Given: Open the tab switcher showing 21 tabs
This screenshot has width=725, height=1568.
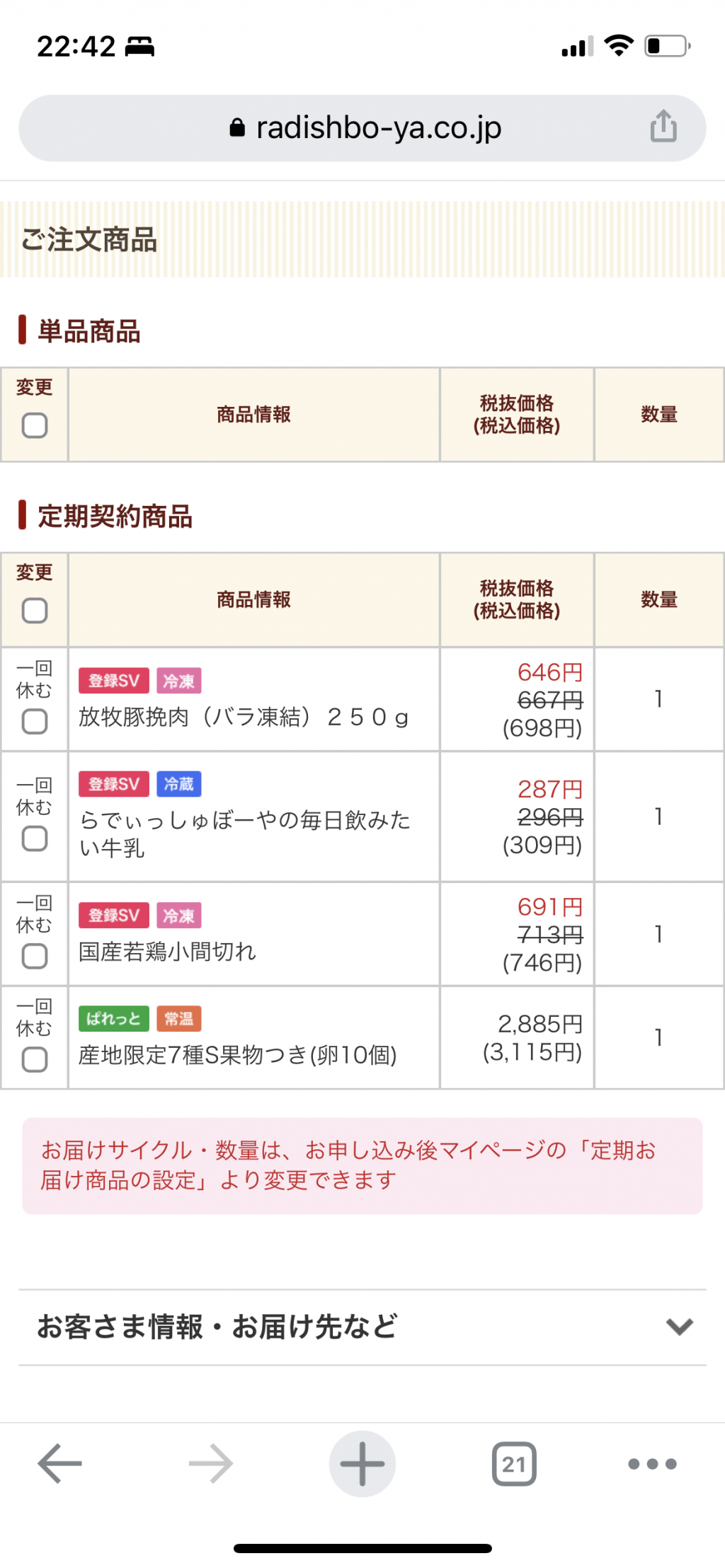Looking at the screenshot, I should (514, 1463).
